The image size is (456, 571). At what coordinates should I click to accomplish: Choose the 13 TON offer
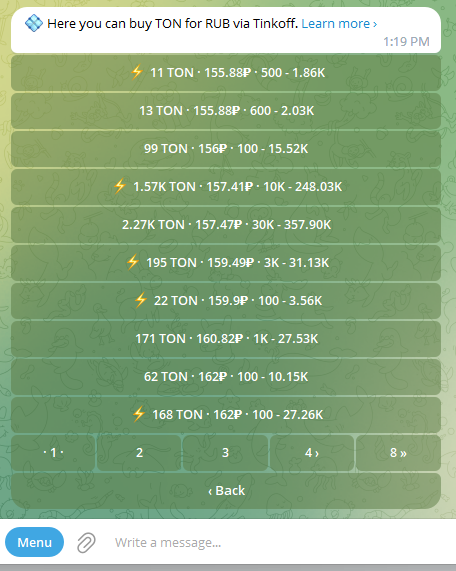click(x=226, y=111)
